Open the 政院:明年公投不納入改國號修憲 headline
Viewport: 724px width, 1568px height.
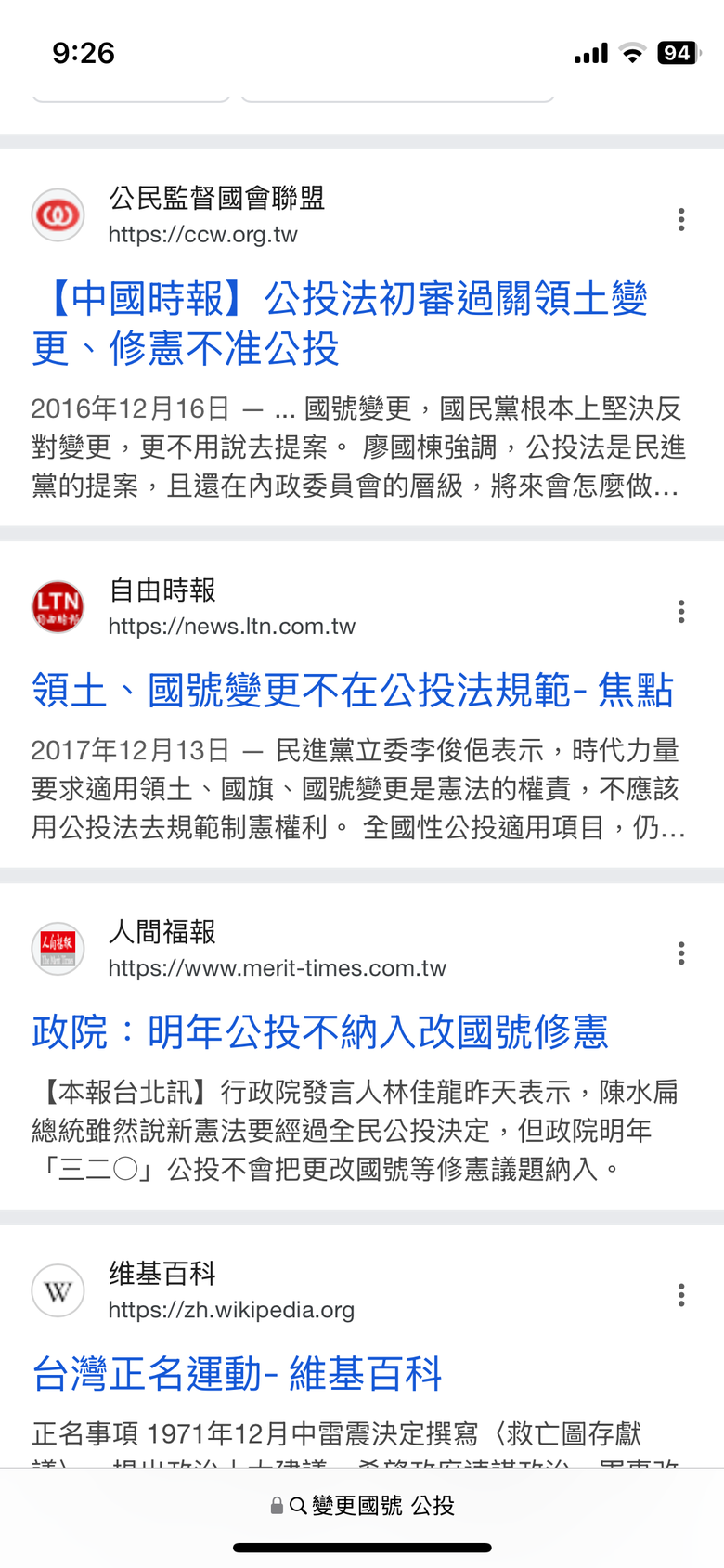320,1032
